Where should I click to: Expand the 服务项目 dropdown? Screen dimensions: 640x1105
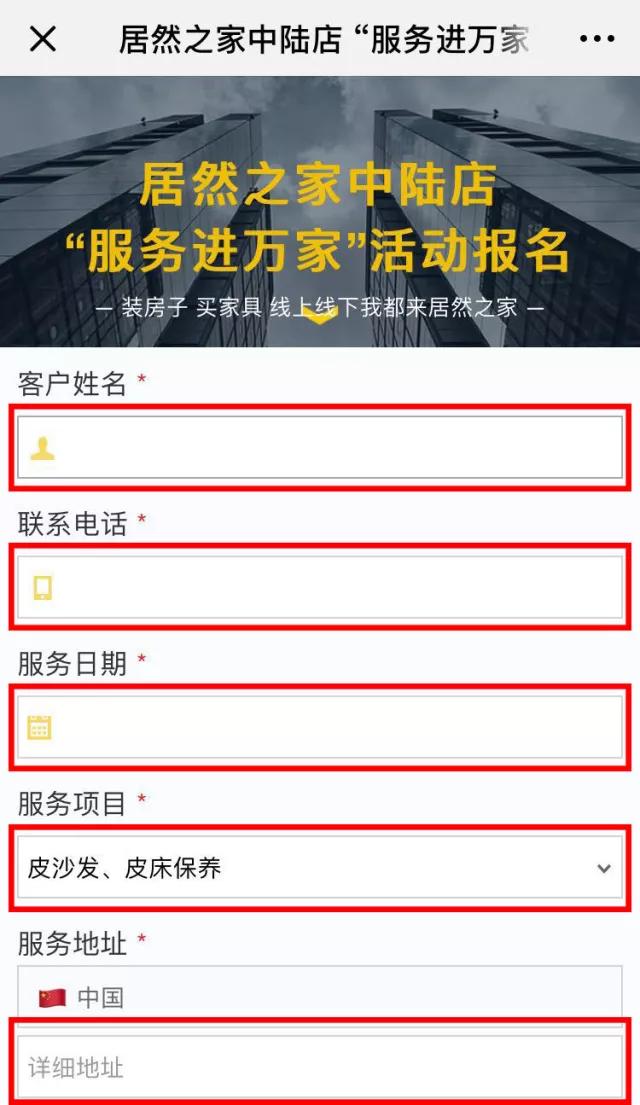click(x=320, y=868)
